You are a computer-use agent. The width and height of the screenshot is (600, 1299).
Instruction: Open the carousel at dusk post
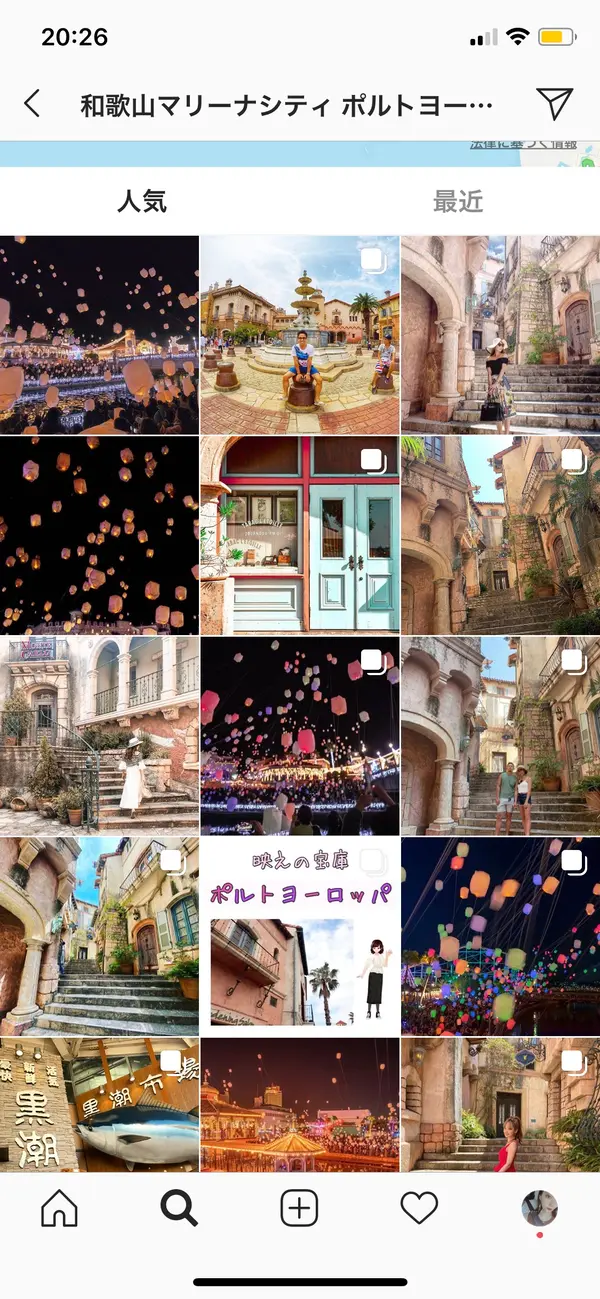300,1105
